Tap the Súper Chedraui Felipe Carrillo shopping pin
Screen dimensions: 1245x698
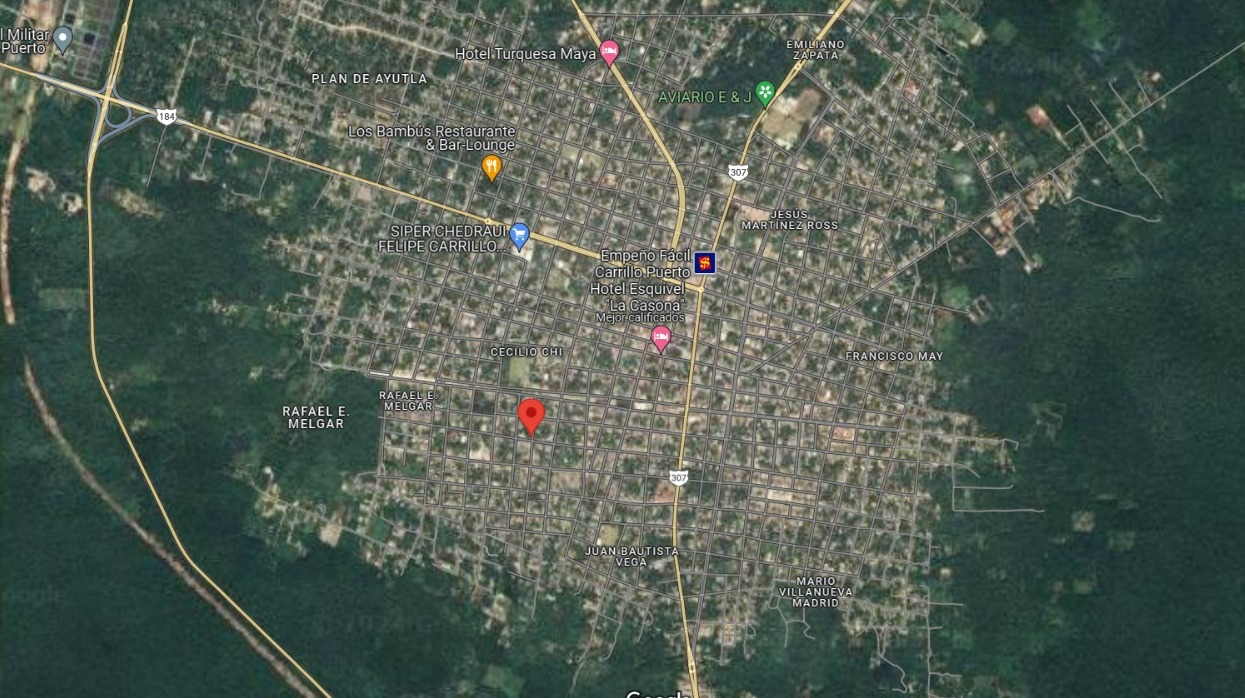(519, 236)
